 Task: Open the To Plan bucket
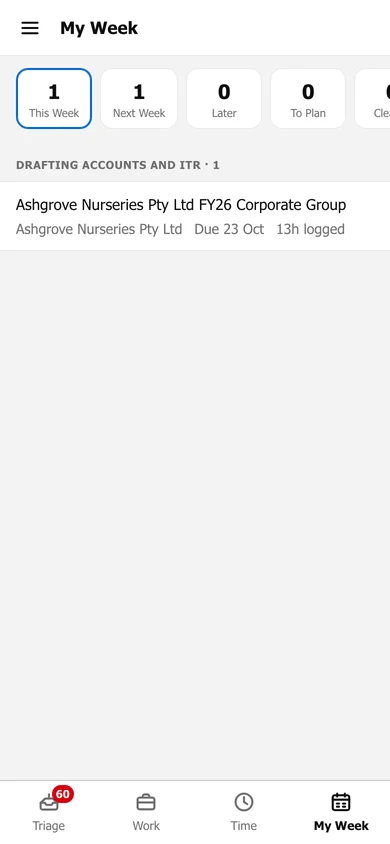(x=308, y=99)
